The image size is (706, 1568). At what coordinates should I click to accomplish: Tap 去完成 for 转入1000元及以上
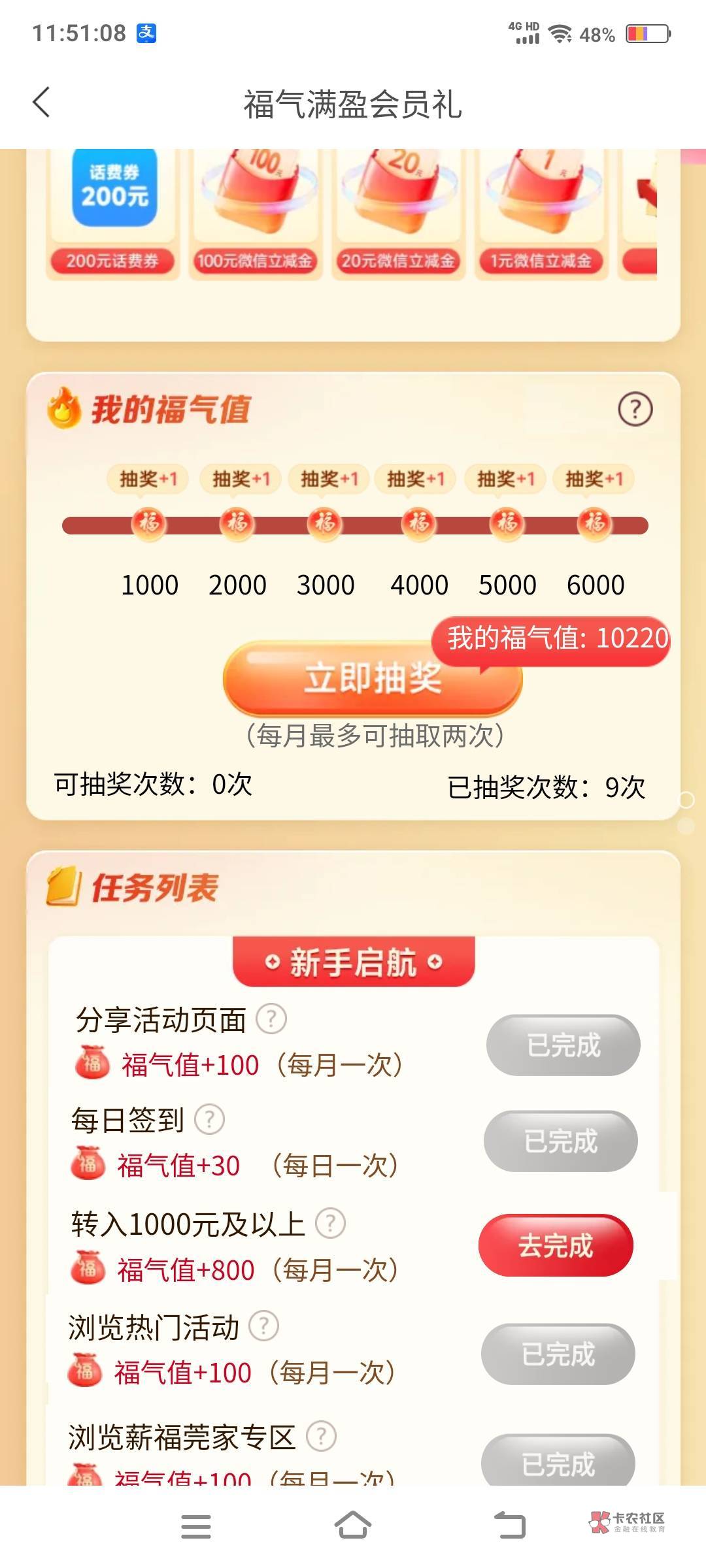pos(556,1245)
